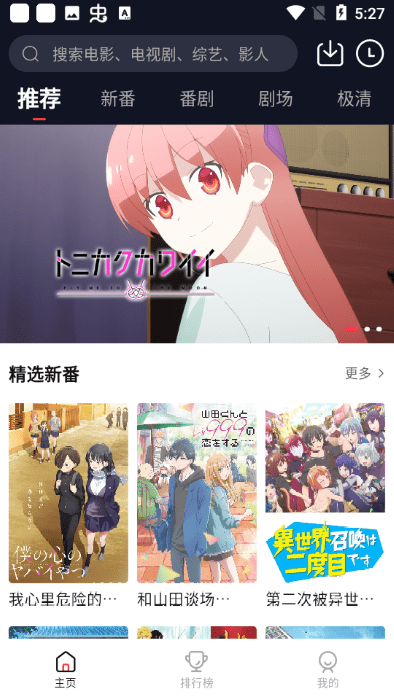Switch to the 极清 tab

tap(354, 99)
